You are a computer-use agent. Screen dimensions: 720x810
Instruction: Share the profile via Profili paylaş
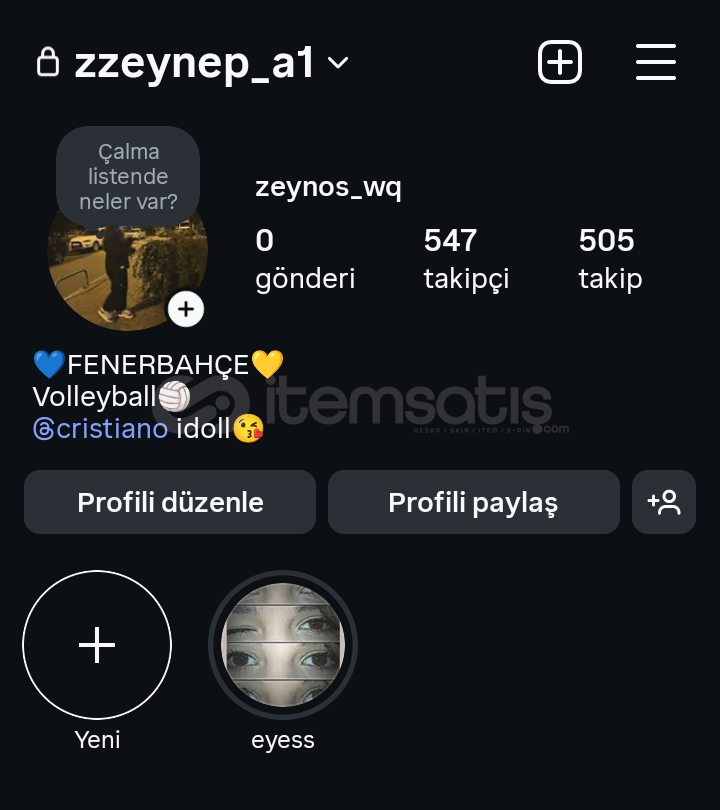473,502
